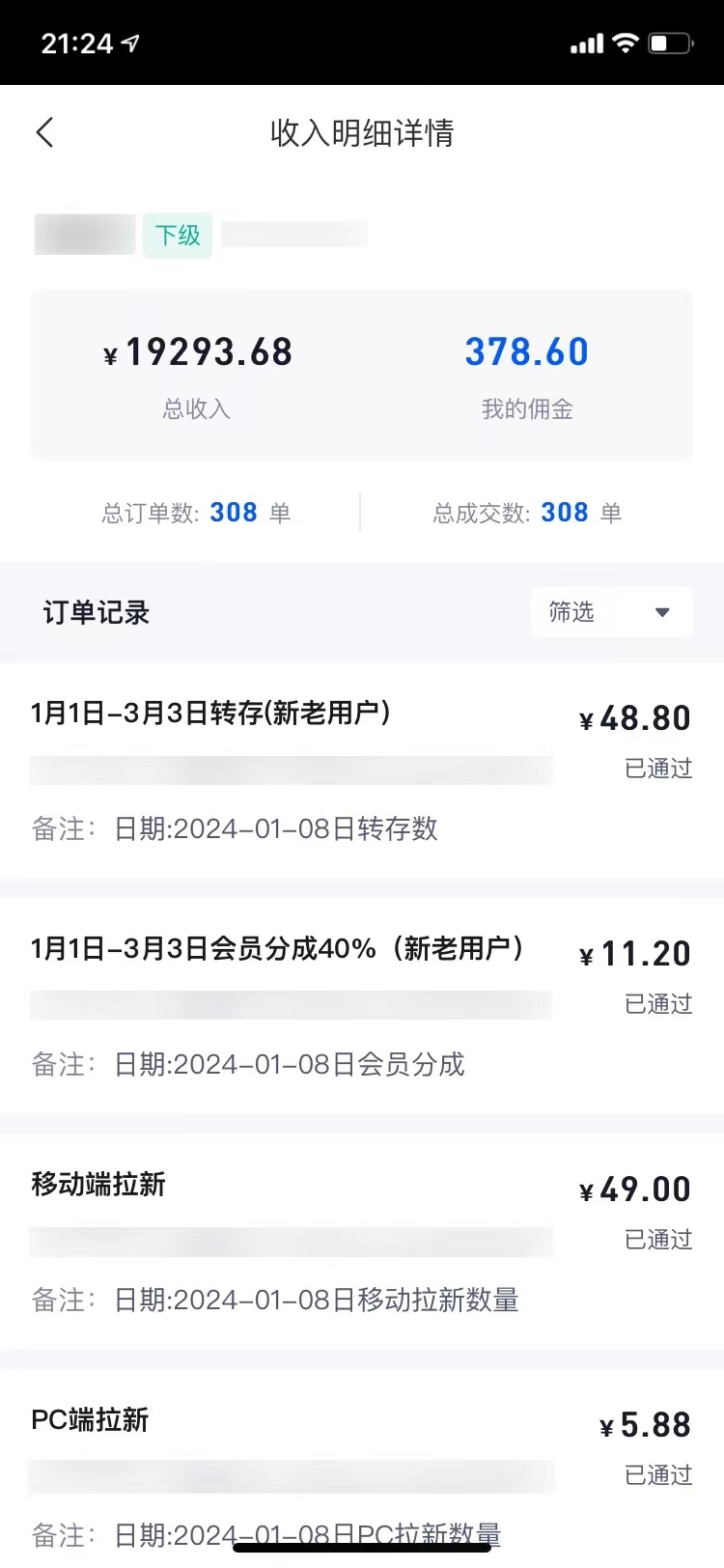Image resolution: width=724 pixels, height=1568 pixels.
Task: Open the 收入明细详情 title area
Action: (362, 134)
